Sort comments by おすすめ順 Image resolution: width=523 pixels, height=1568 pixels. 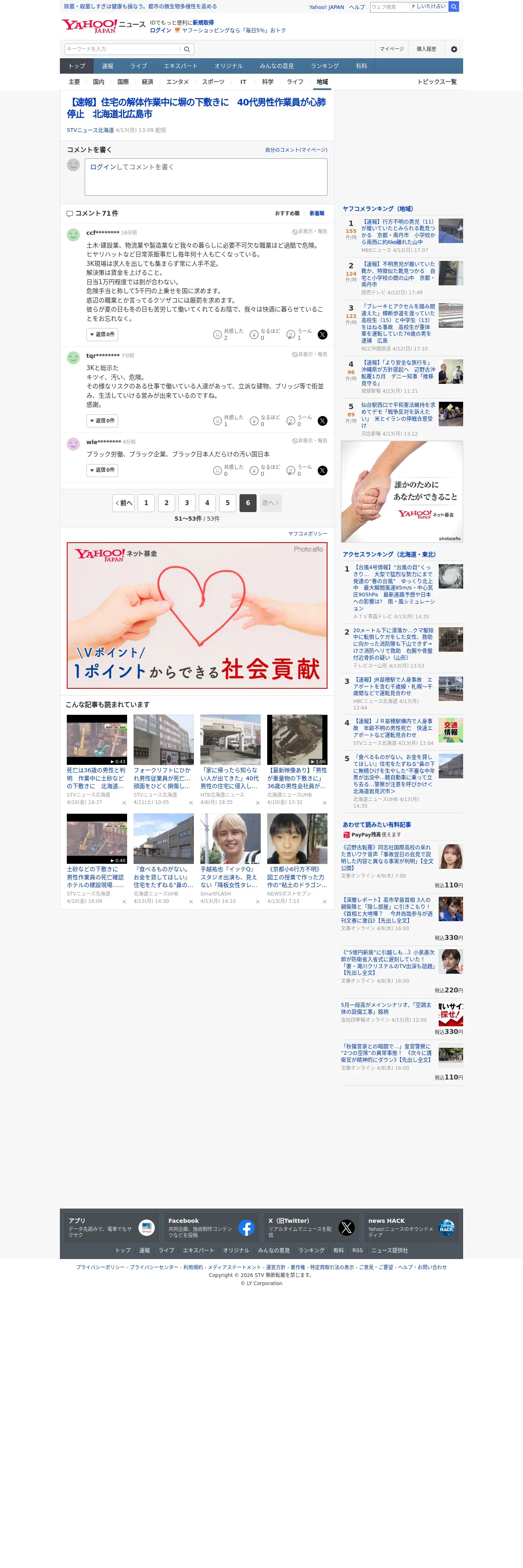(x=287, y=214)
